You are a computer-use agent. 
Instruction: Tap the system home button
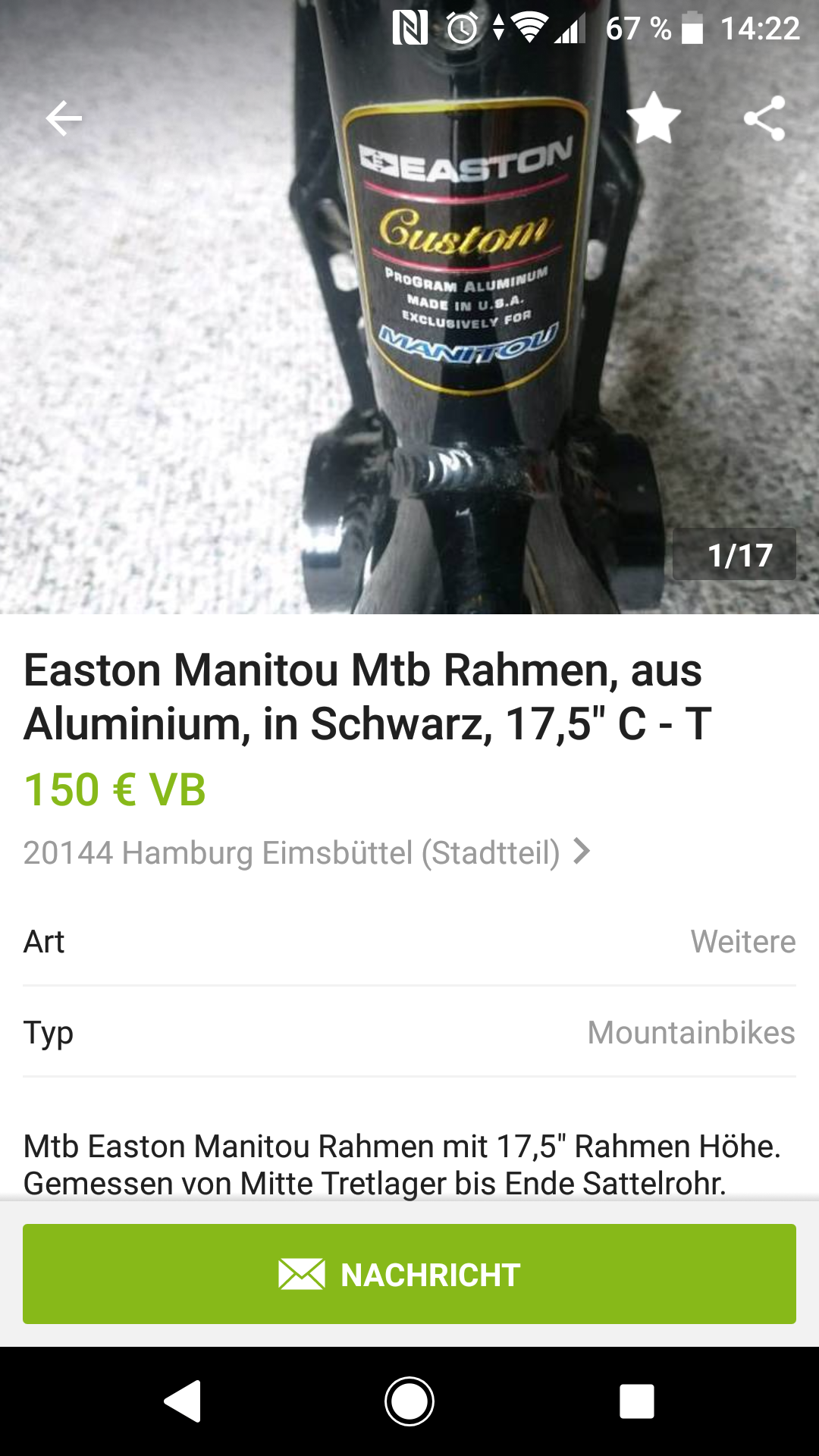(x=409, y=1401)
